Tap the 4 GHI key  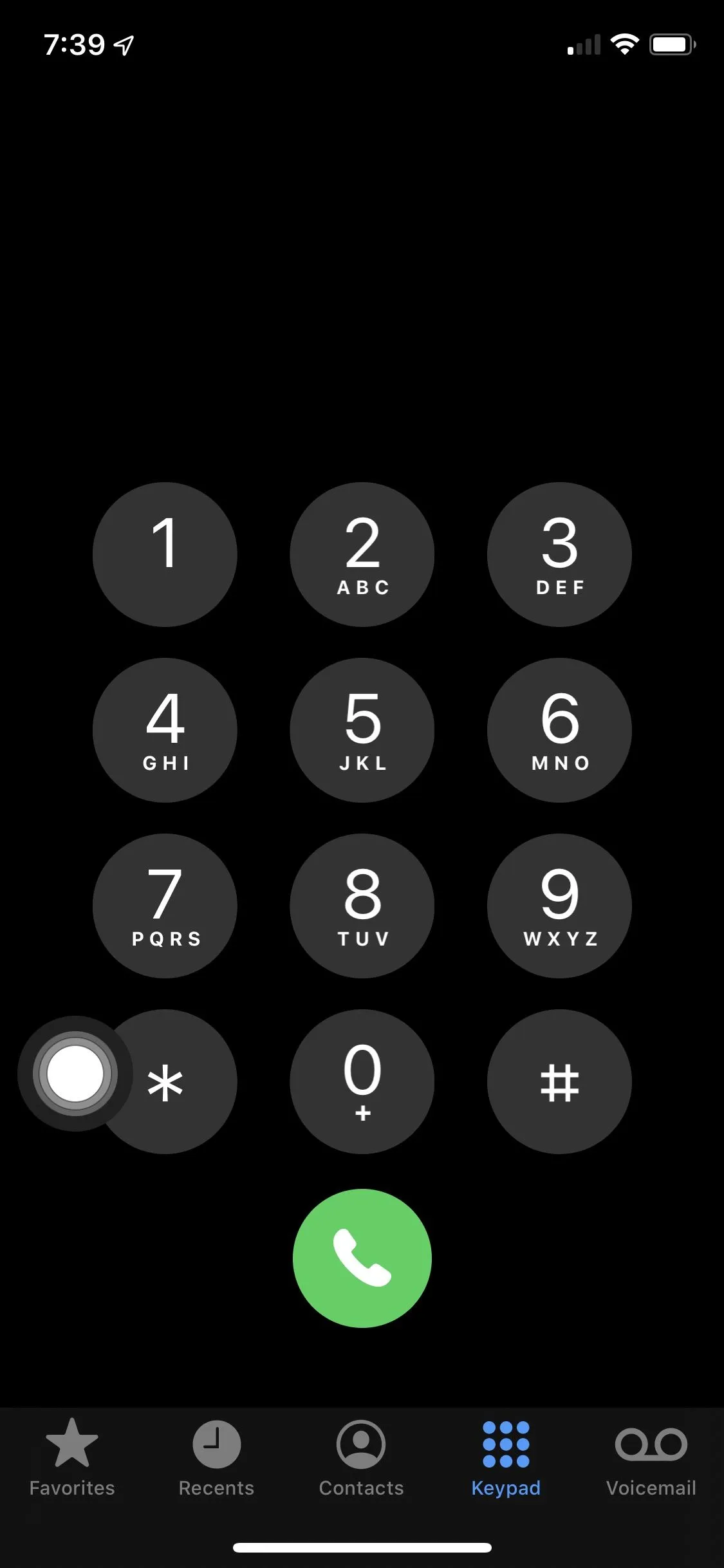point(165,730)
